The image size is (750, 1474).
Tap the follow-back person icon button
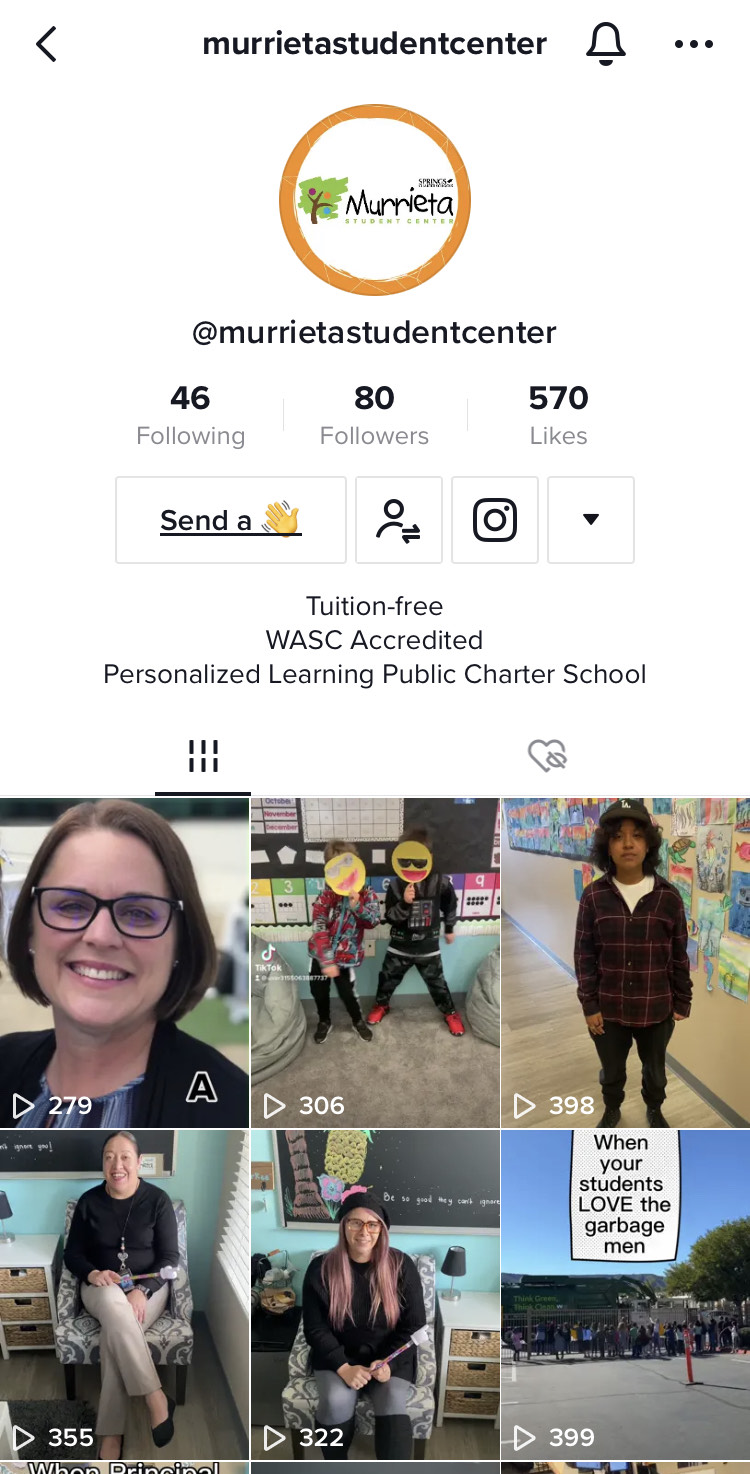coord(399,520)
